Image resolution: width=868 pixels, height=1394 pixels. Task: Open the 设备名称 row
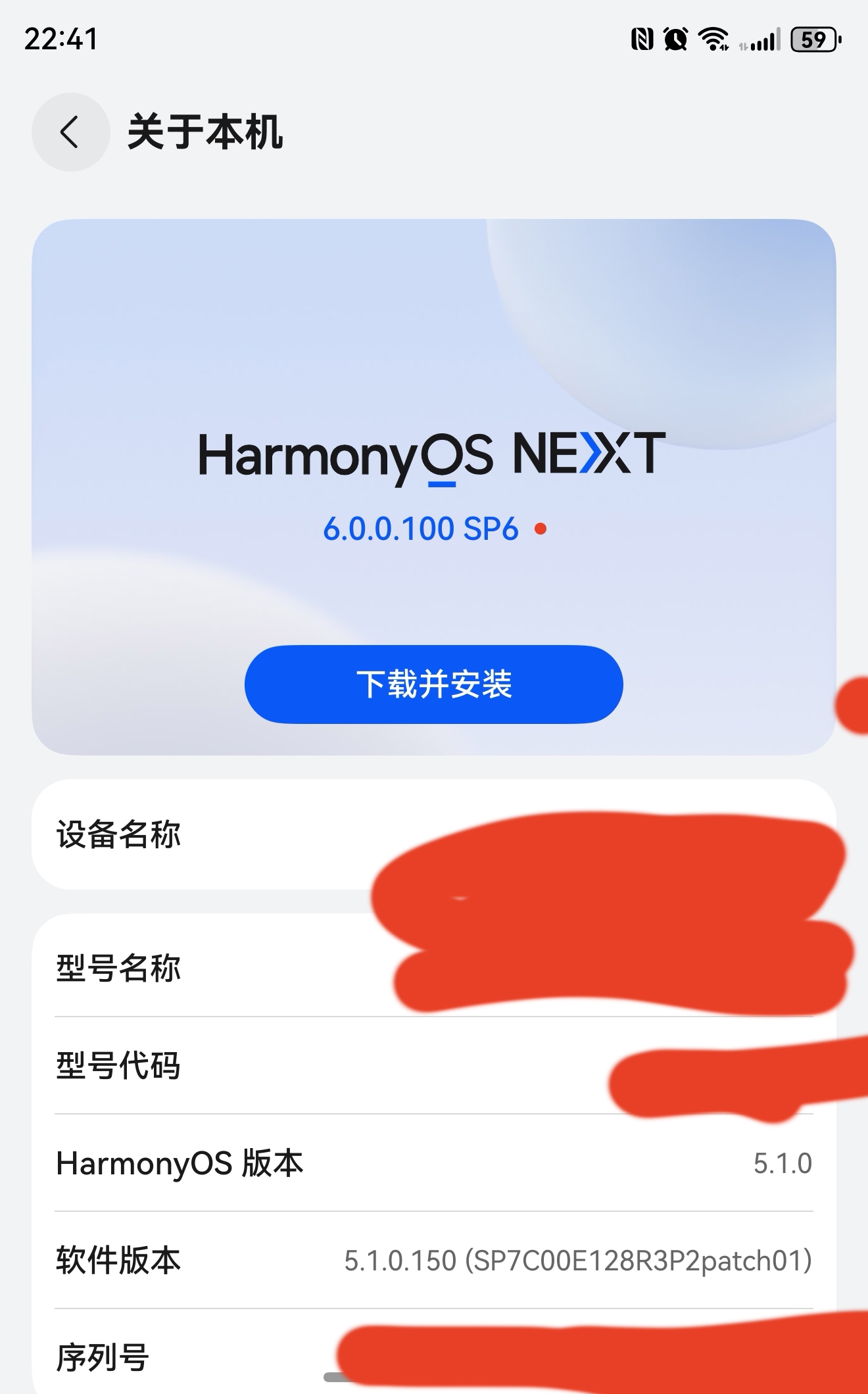coord(197,834)
